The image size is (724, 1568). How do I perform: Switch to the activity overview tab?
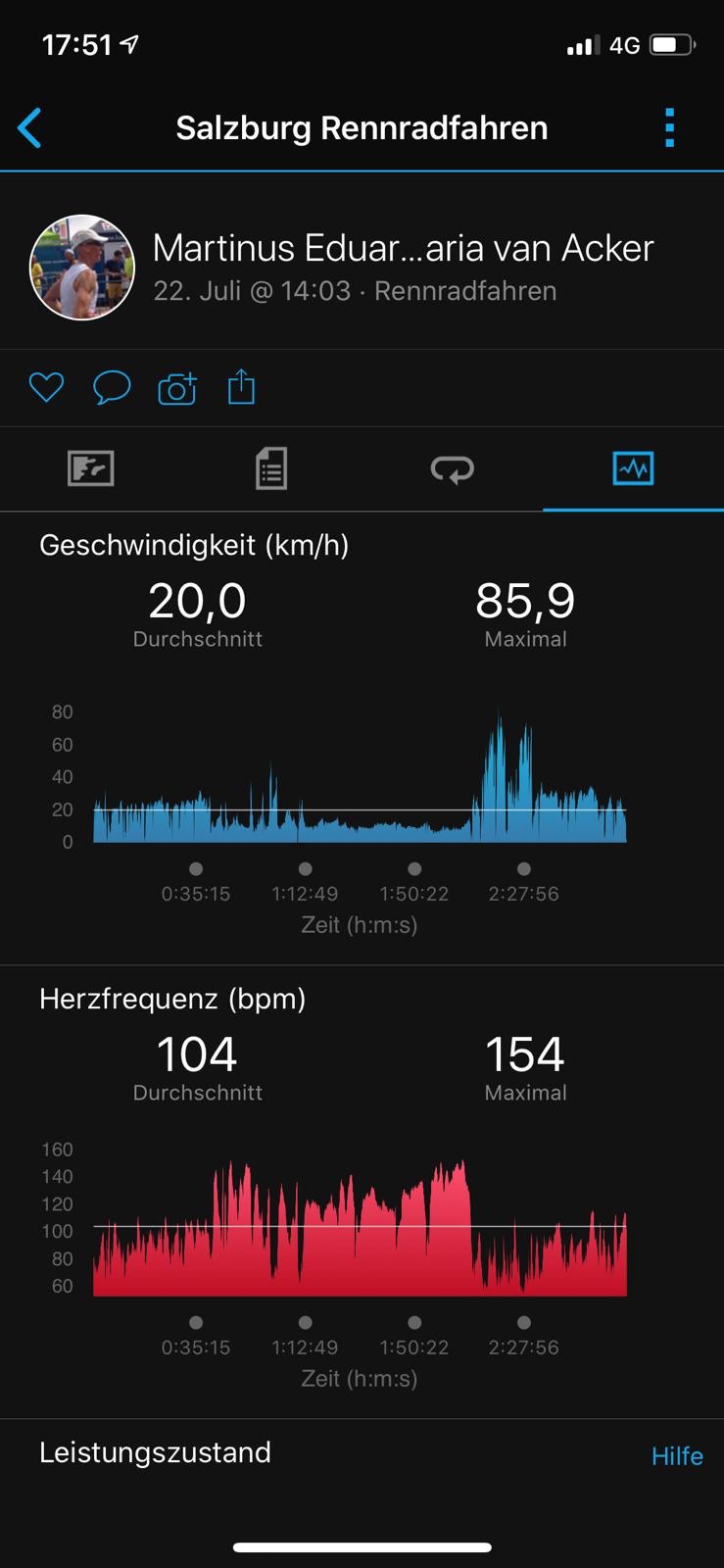pos(91,468)
